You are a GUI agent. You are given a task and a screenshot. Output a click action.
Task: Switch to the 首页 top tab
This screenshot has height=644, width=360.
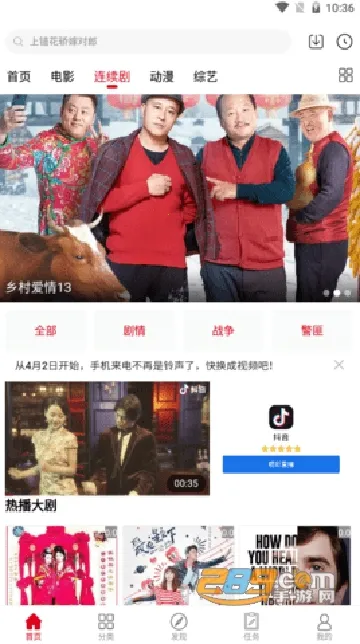pos(19,76)
